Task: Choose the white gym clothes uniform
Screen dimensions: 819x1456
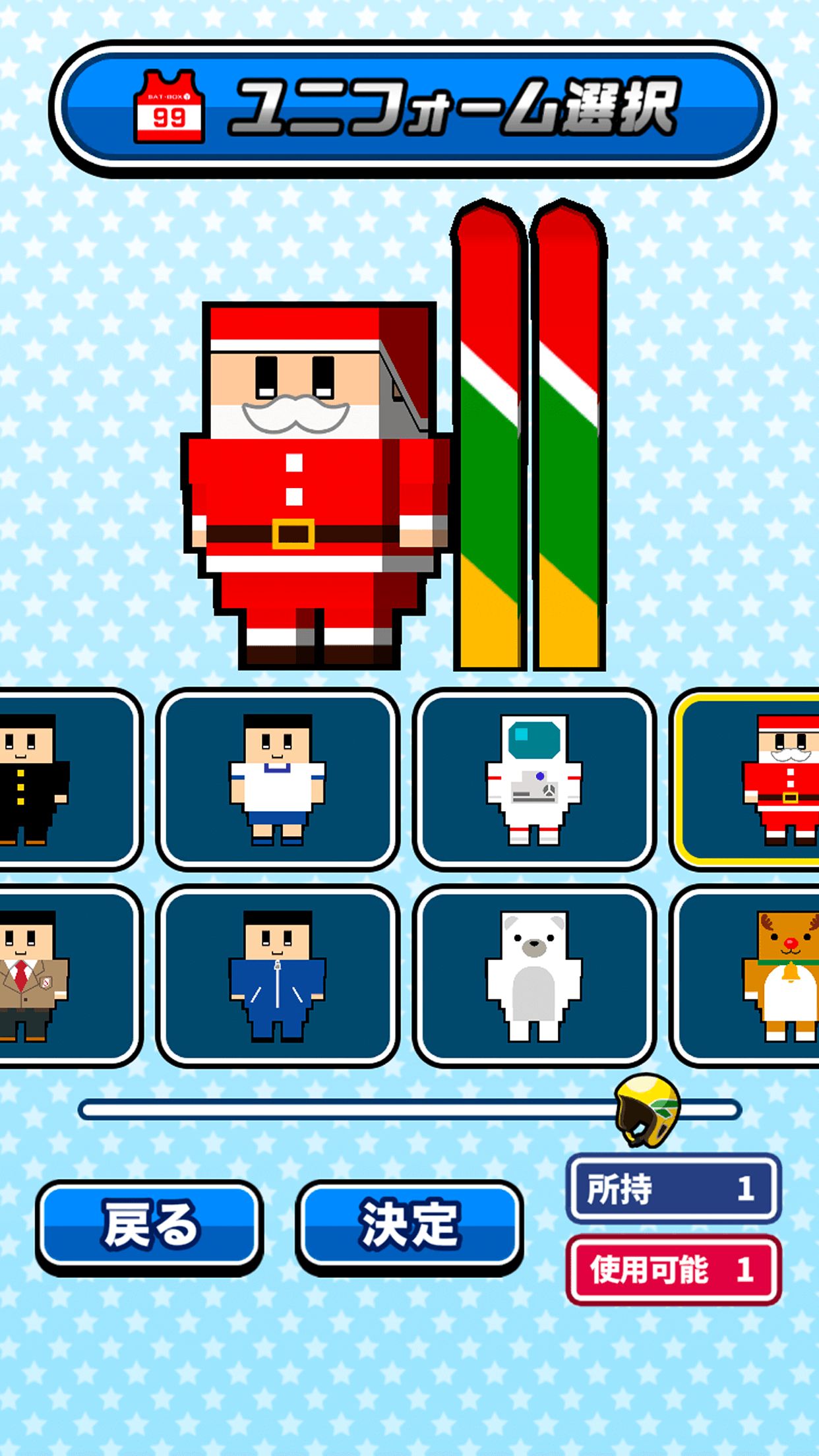Action: tap(277, 779)
